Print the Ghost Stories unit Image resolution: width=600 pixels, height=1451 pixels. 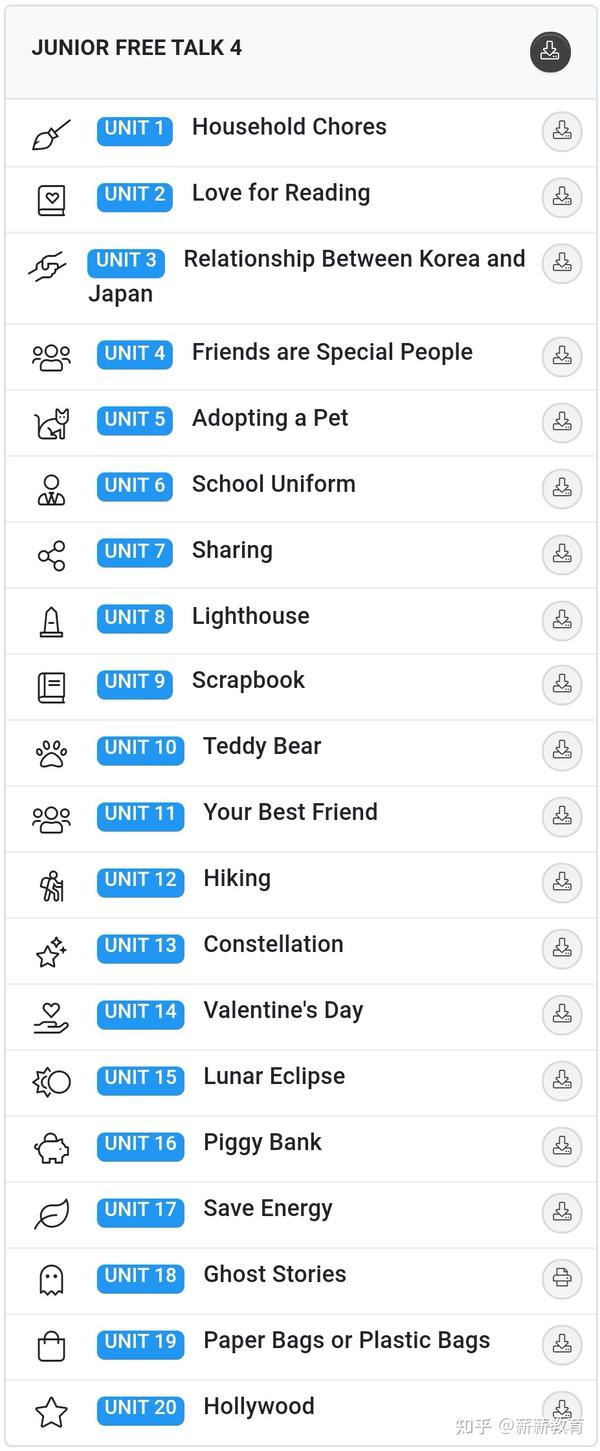click(562, 1278)
